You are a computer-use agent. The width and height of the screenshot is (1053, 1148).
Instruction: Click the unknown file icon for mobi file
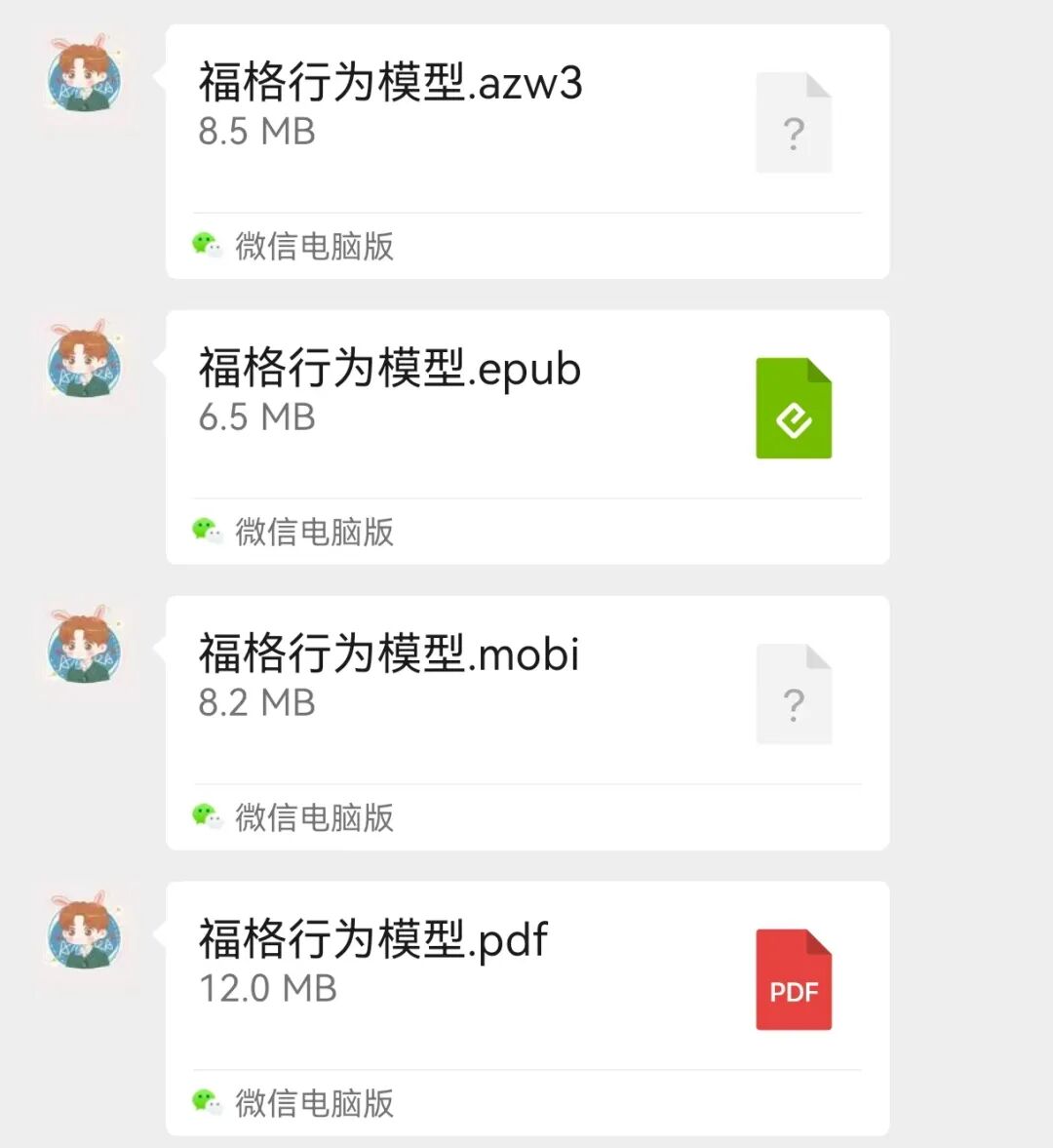click(794, 694)
